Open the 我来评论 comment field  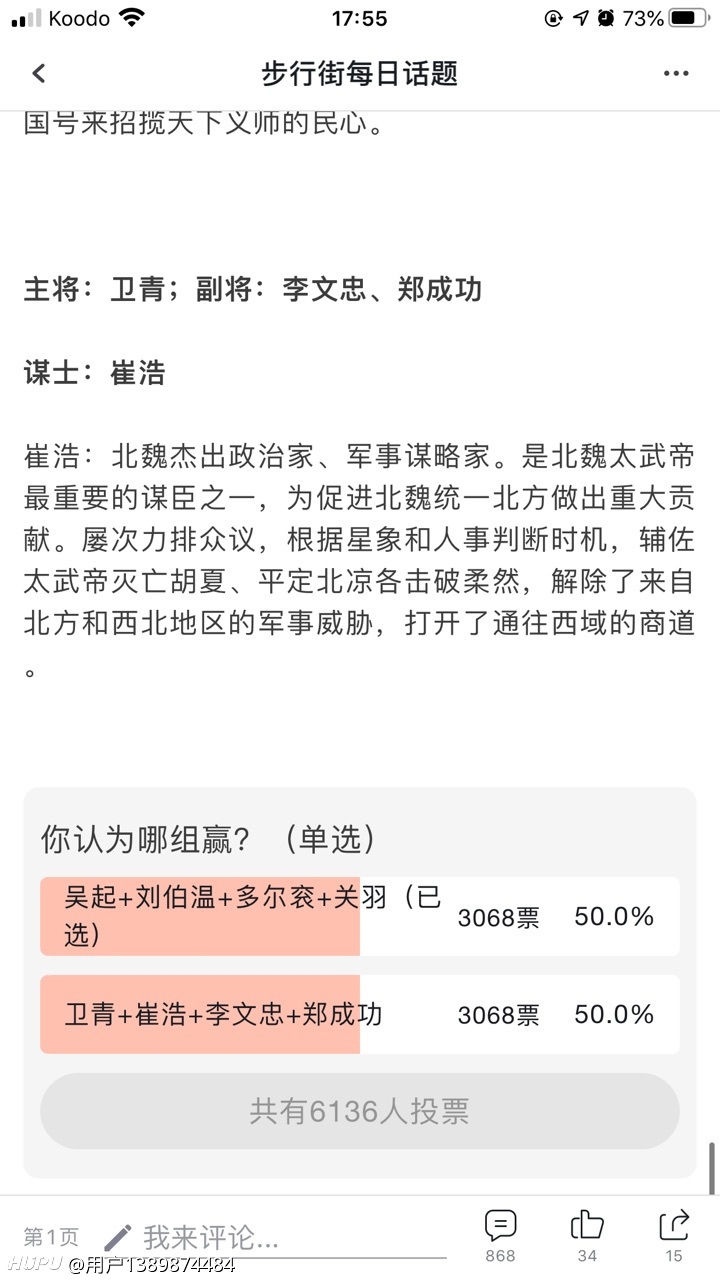coord(275,1238)
